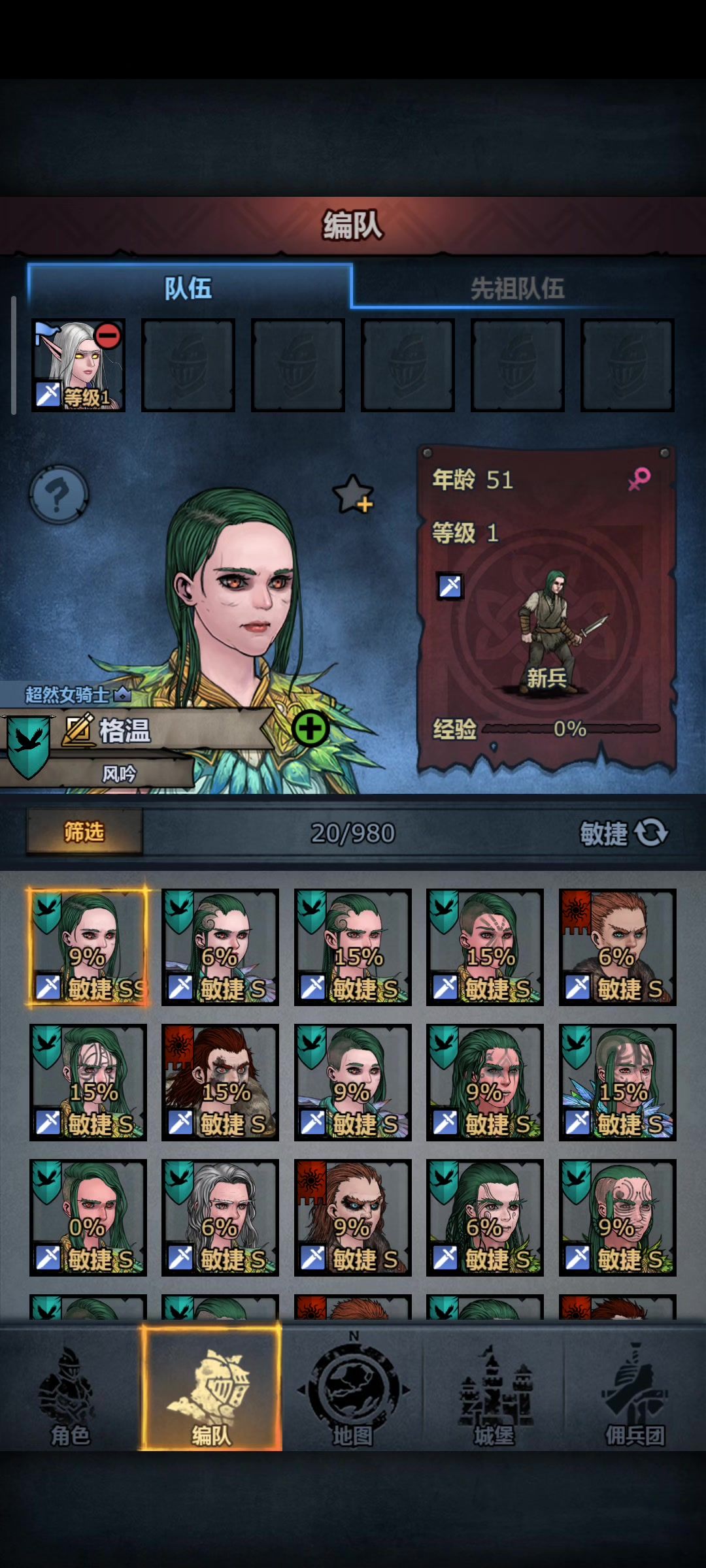Open the 城堡 castle tab
This screenshot has width=706, height=1568.
coord(494,1390)
